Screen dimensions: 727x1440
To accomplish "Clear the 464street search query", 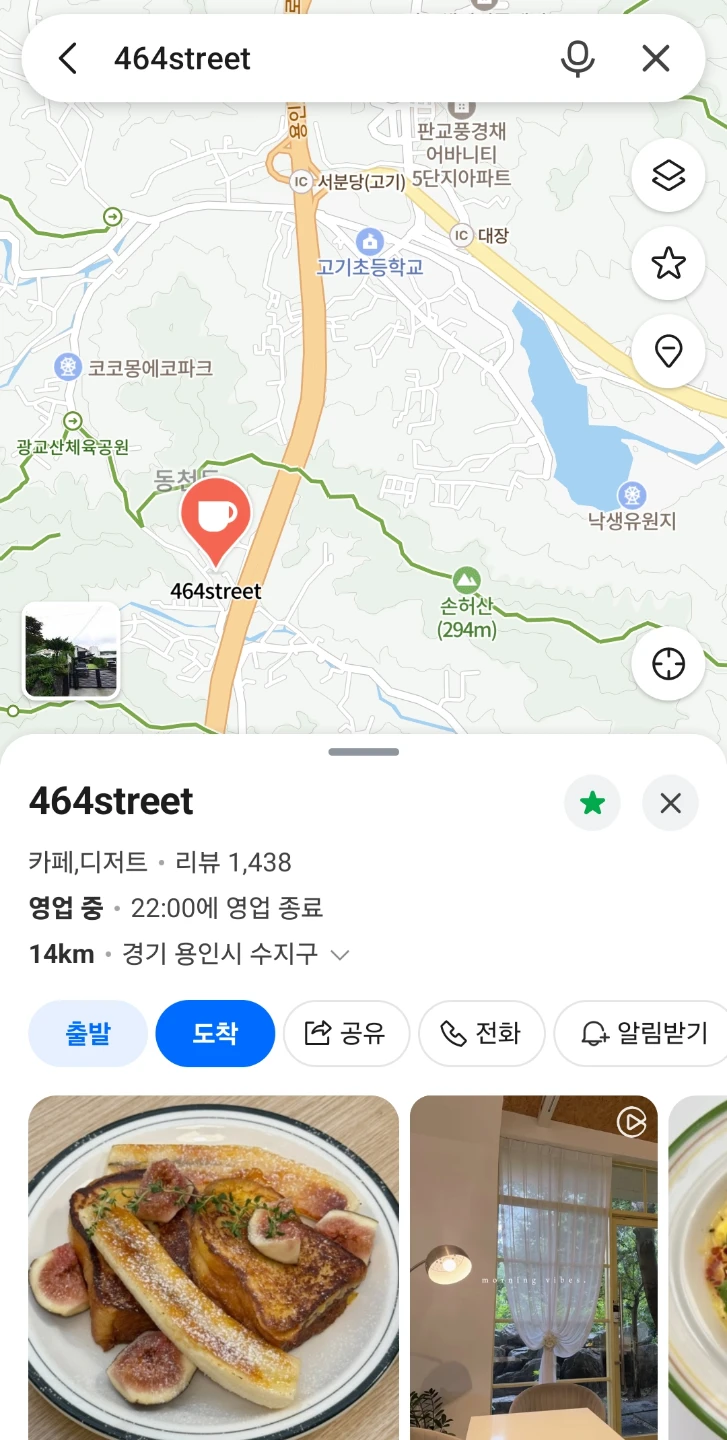I will pos(656,59).
